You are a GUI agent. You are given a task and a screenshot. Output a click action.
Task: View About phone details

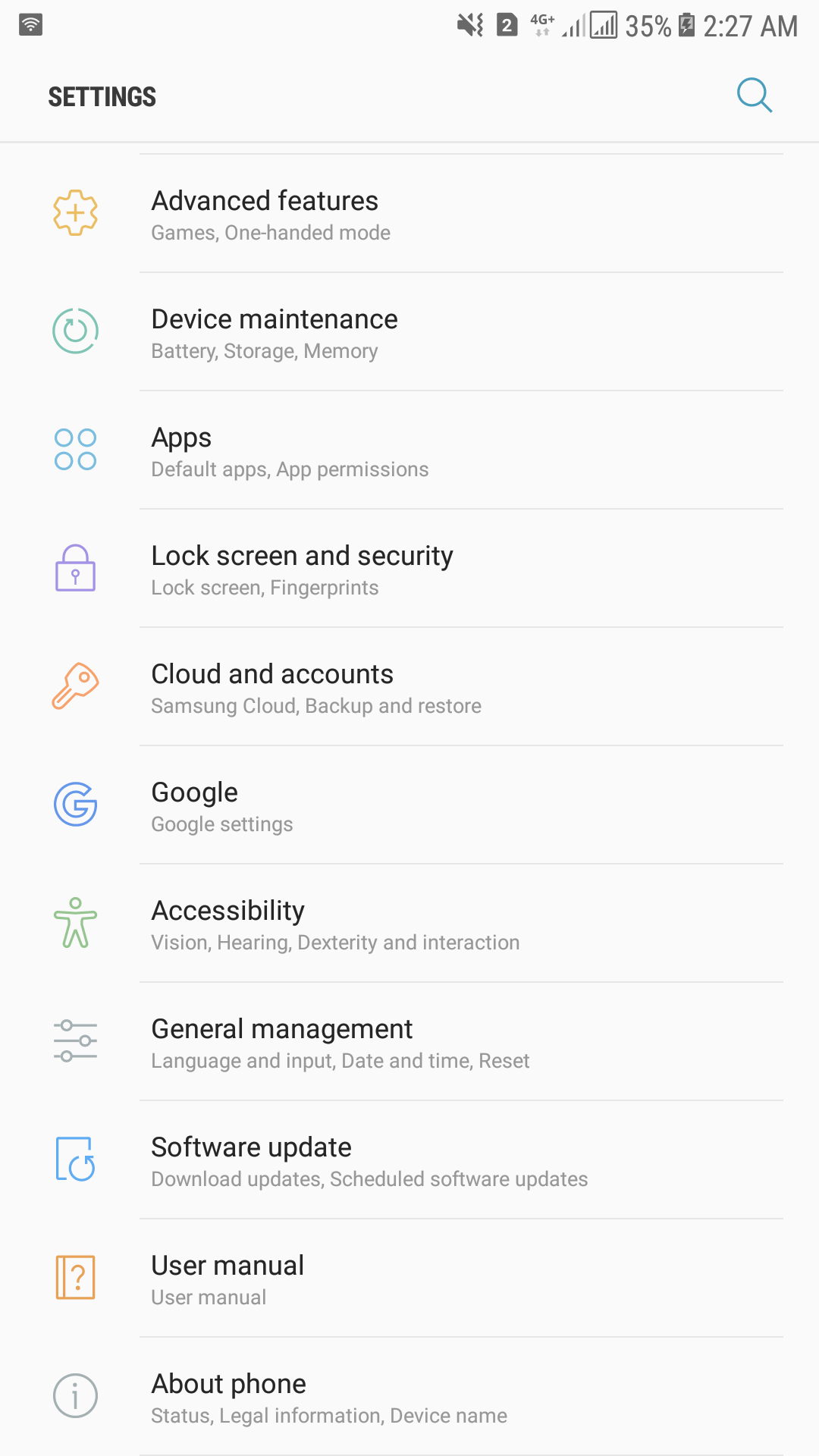(409, 1397)
